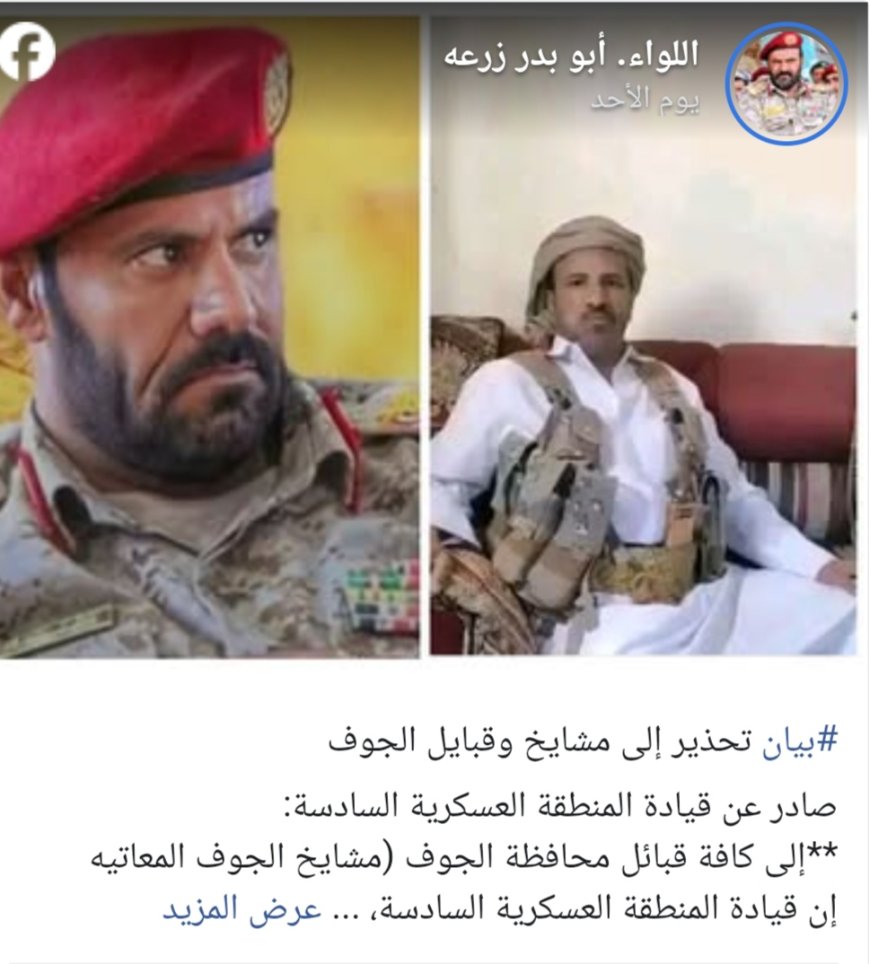Open the profile picture of اللواء أبو بدر زرعه
870x964 pixels.
coord(786,84)
